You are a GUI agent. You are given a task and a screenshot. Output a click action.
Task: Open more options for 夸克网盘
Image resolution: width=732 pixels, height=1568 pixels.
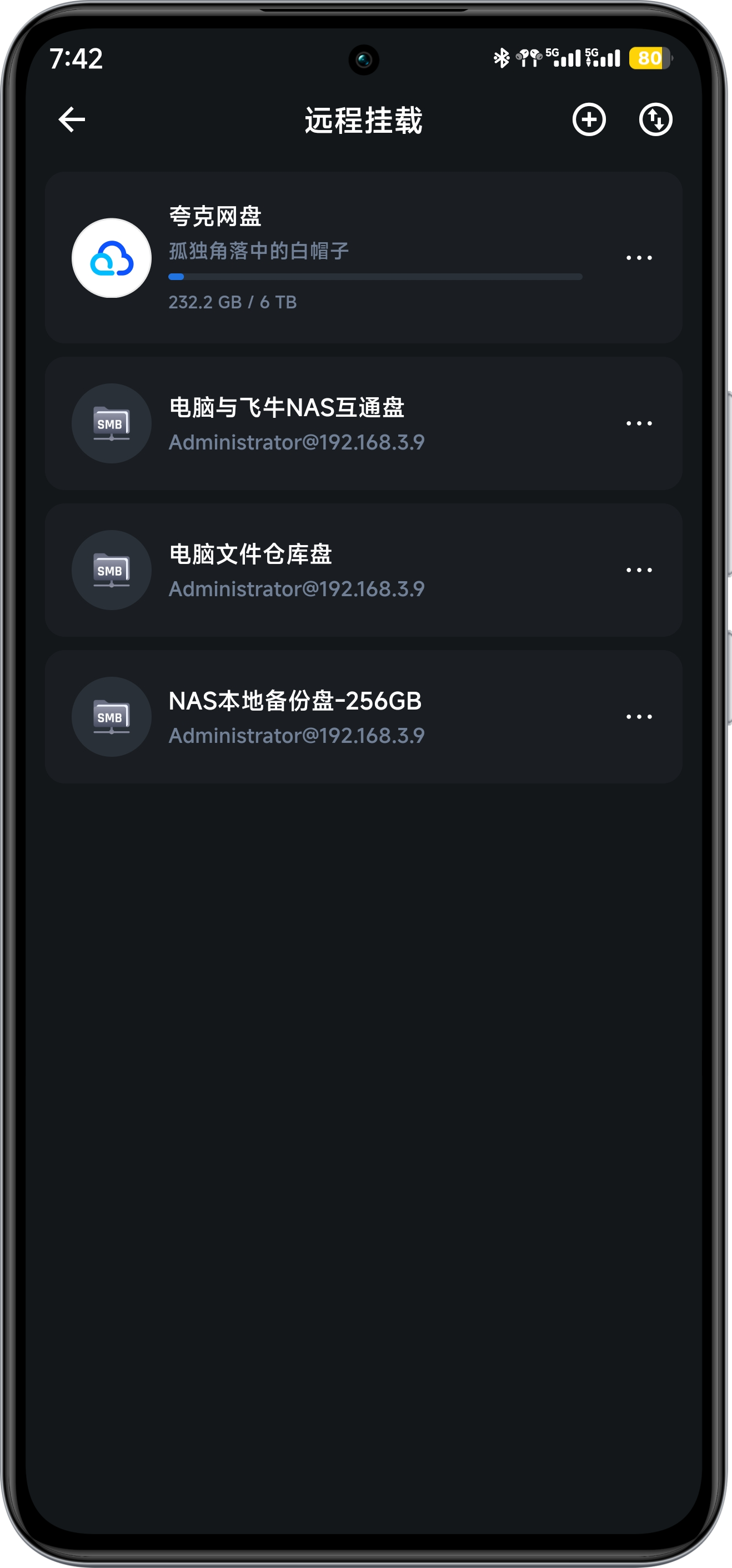[x=638, y=258]
